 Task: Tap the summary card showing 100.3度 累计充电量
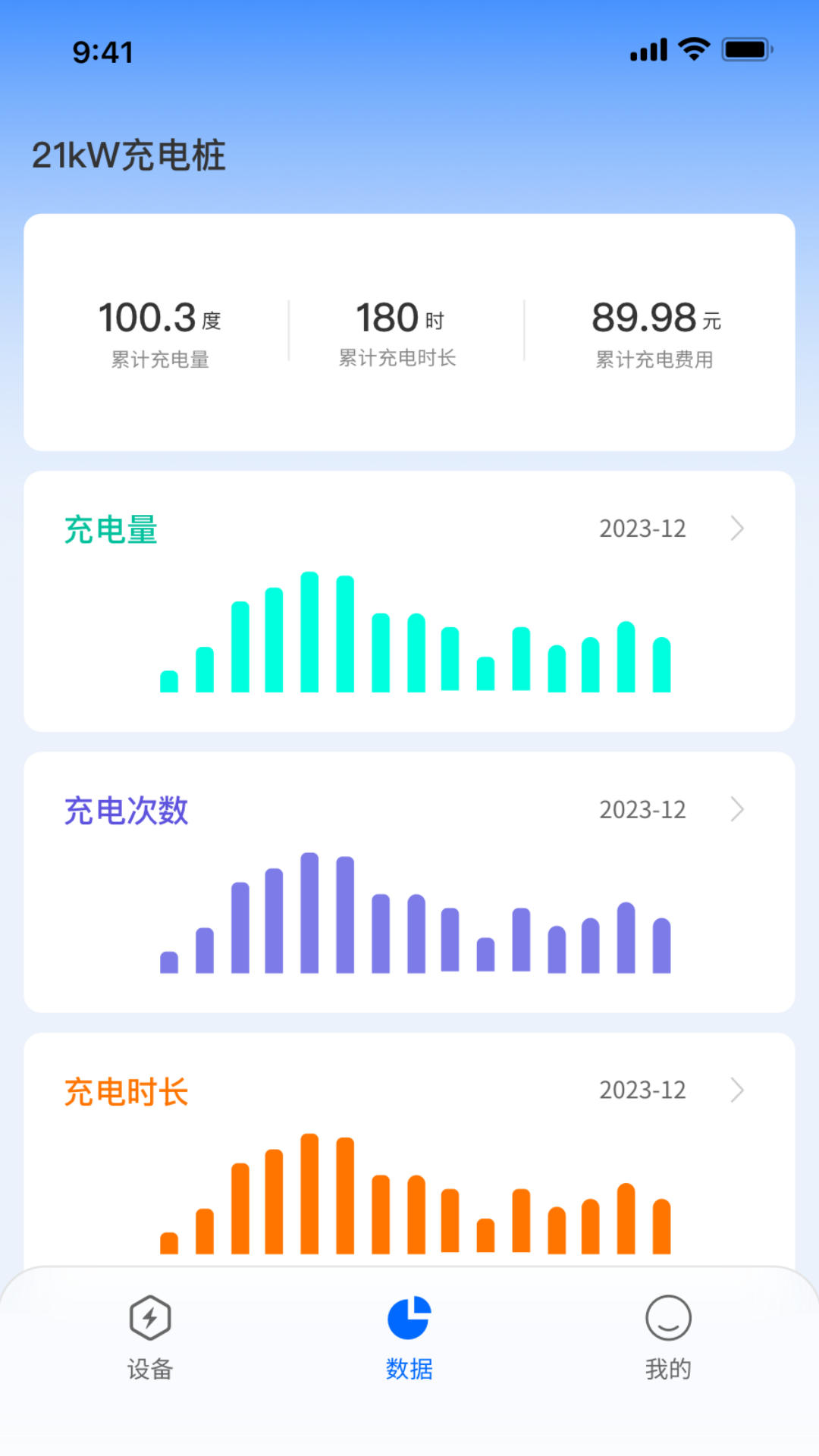(160, 330)
